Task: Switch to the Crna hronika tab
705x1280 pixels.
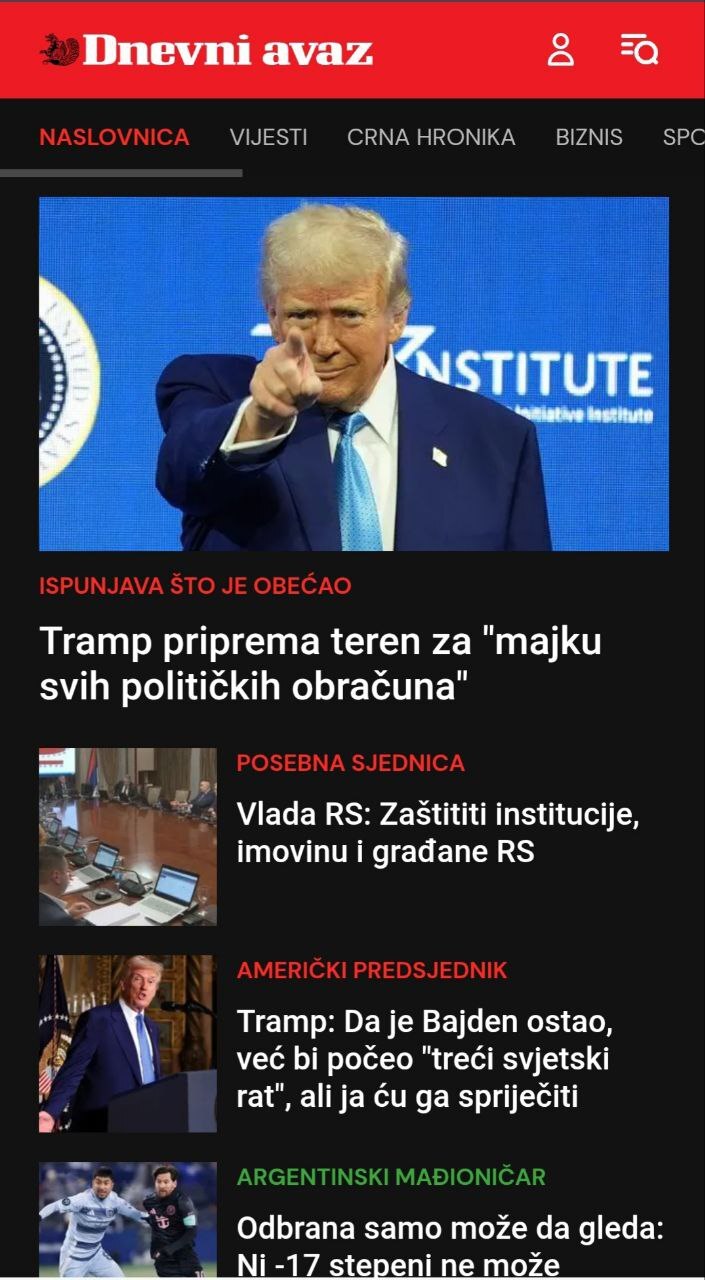Action: 431,138
